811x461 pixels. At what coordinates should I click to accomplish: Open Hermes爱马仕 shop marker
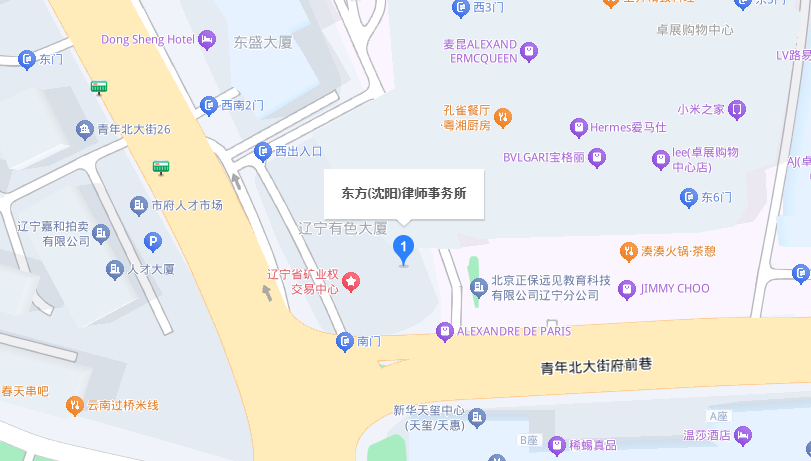[x=577, y=127]
